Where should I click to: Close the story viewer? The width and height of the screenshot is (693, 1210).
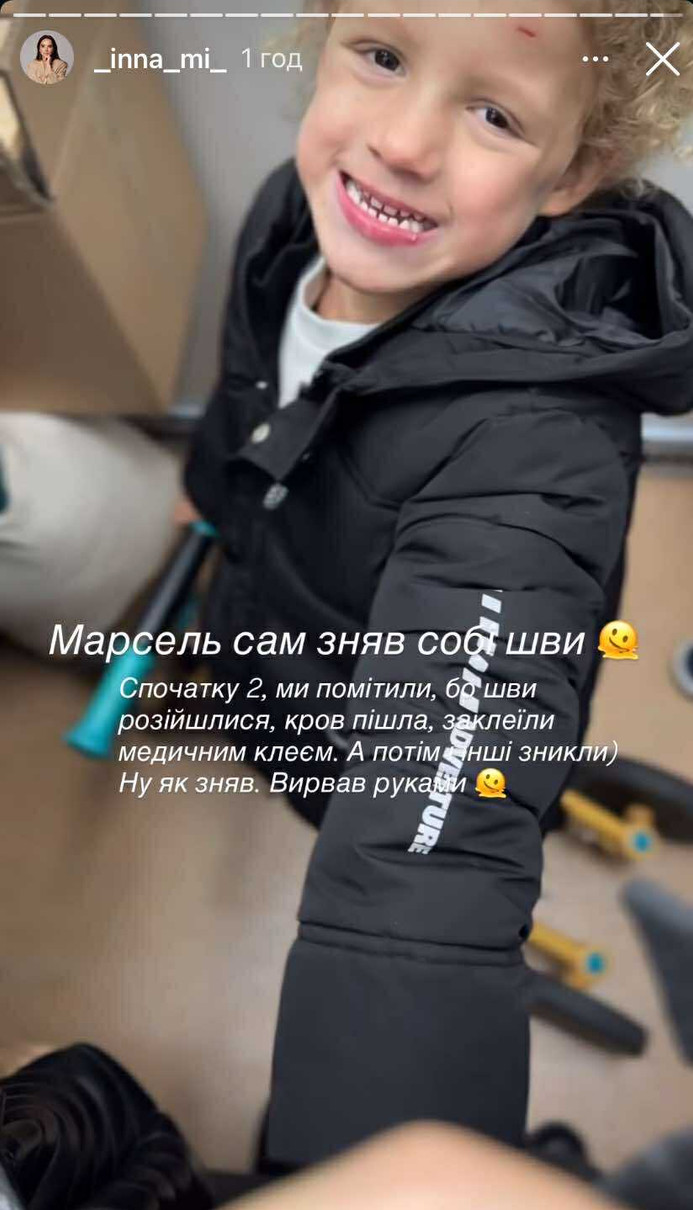[662, 59]
